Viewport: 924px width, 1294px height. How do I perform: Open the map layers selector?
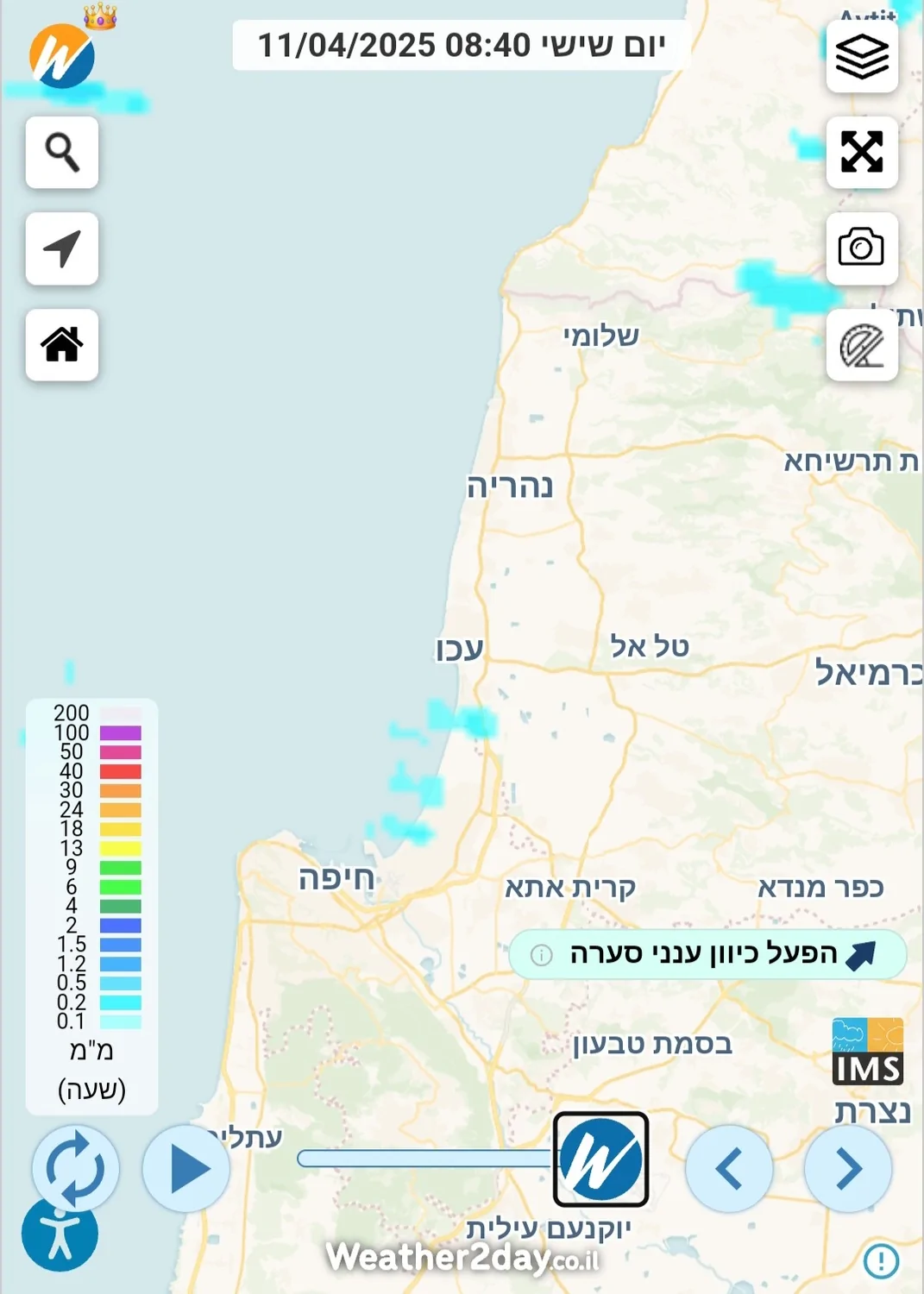[862, 57]
